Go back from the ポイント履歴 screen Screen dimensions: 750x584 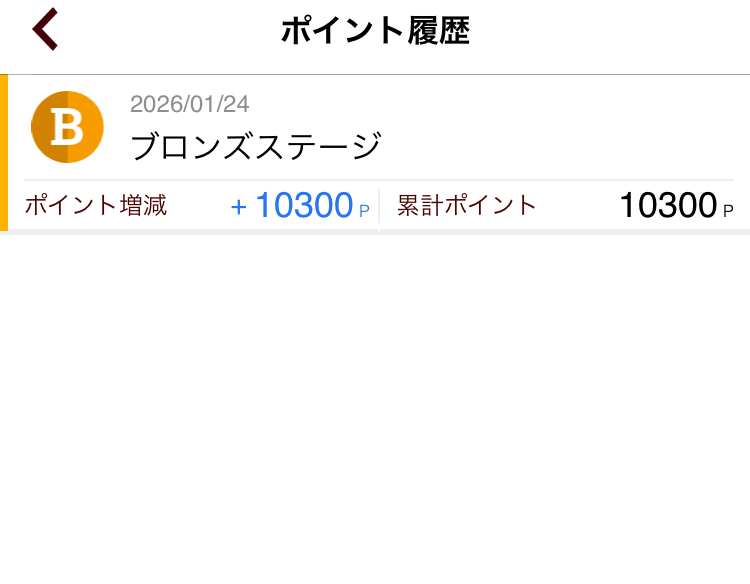46,30
